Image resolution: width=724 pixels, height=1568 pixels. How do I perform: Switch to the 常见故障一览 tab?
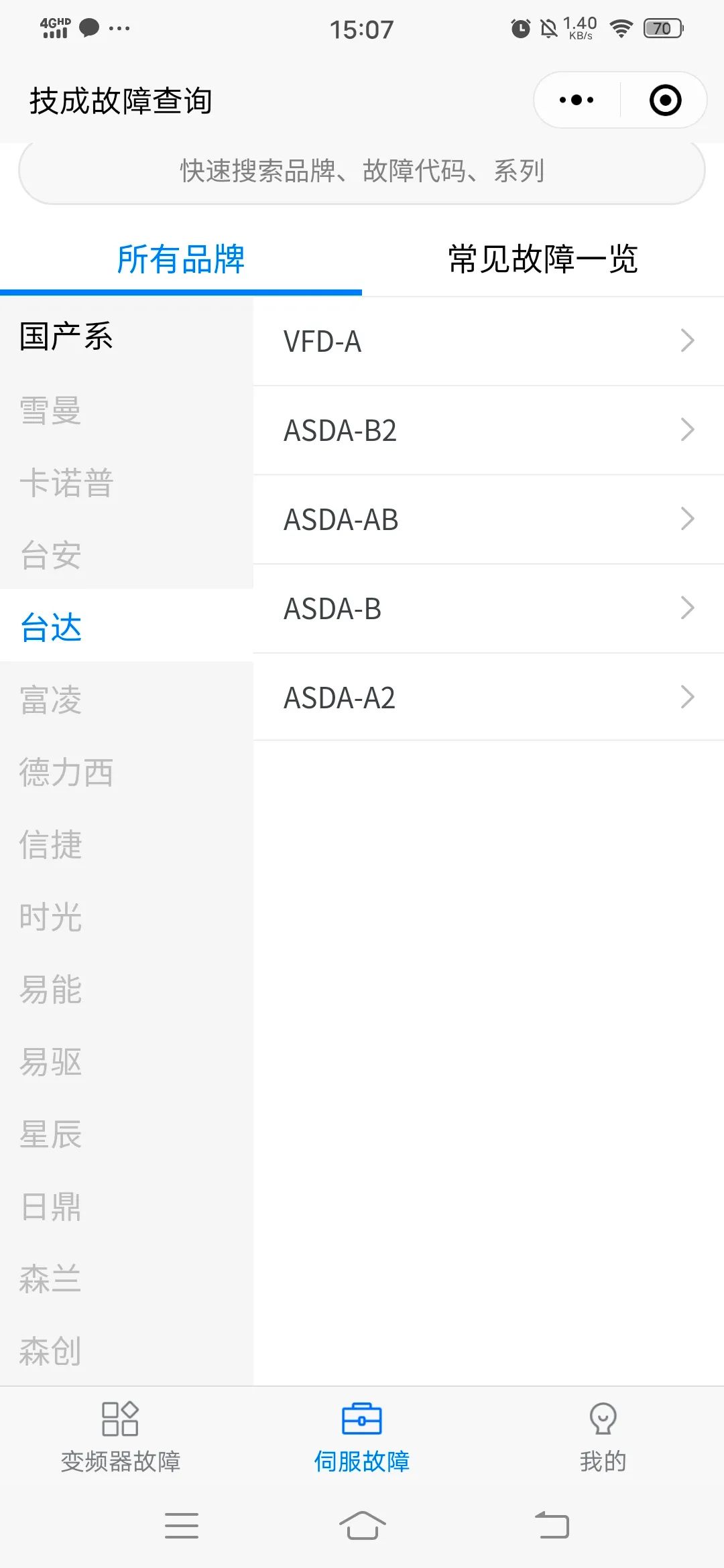543,259
